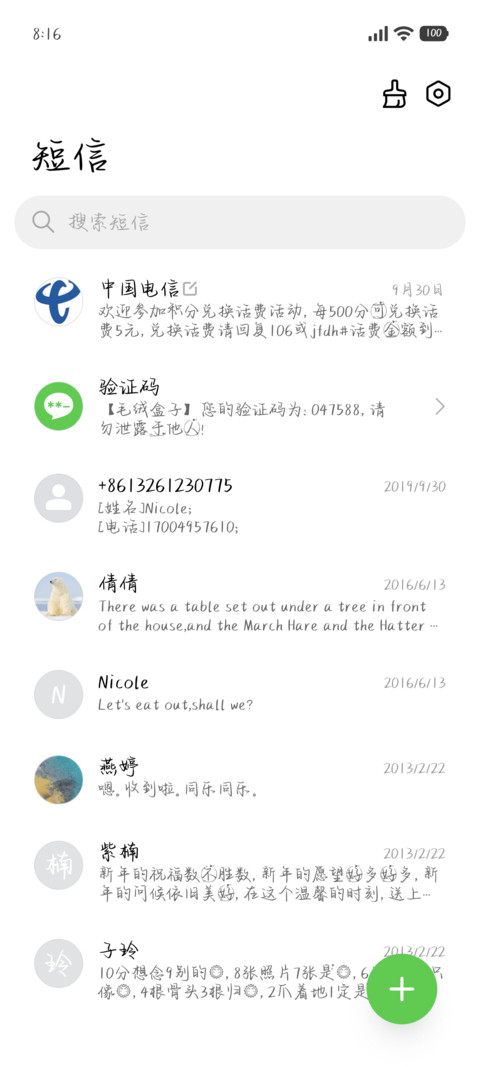The height and width of the screenshot is (1067, 480).
Task: Open the chat with Nicole
Action: (240, 693)
